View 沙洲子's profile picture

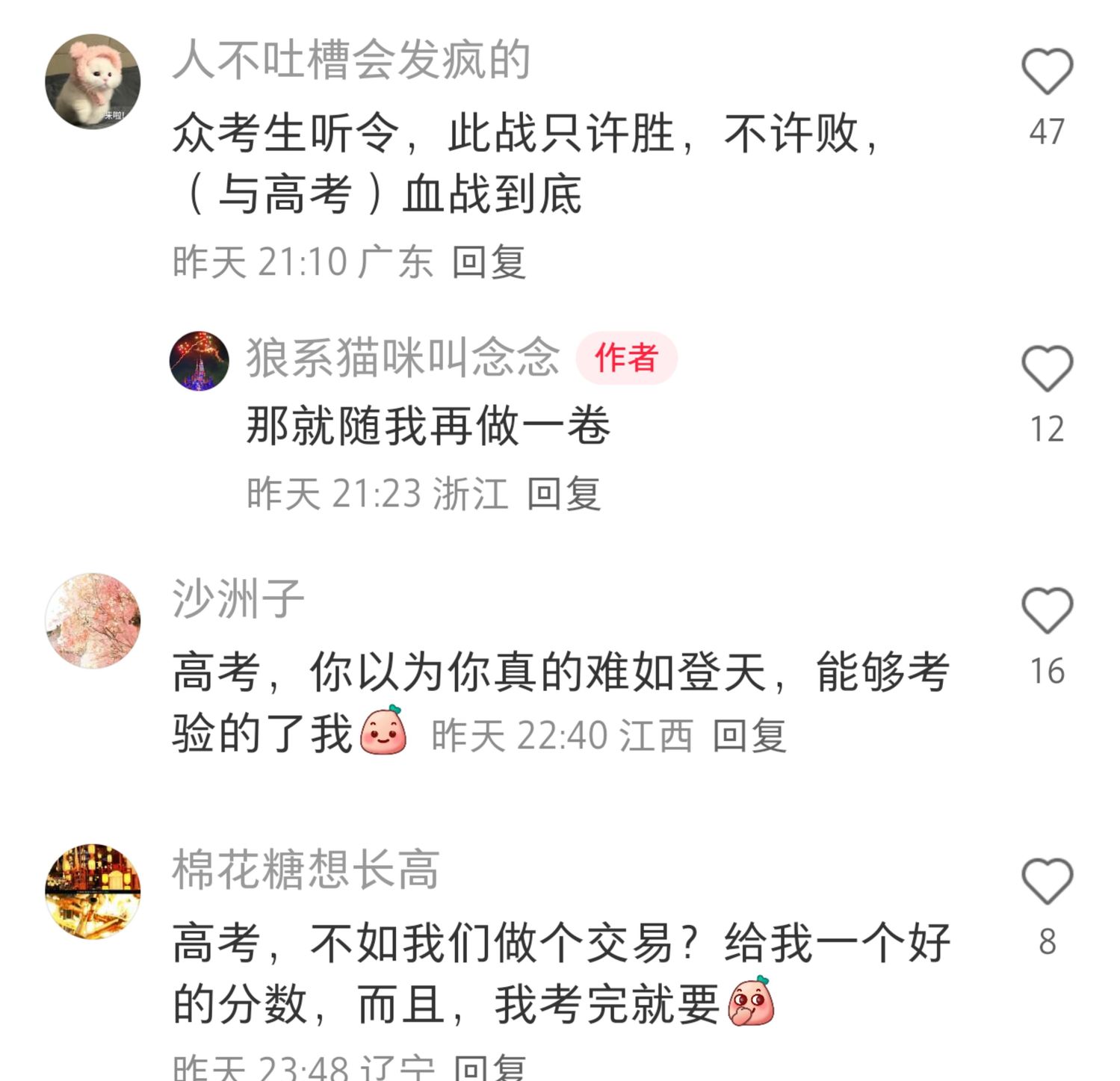point(93,620)
